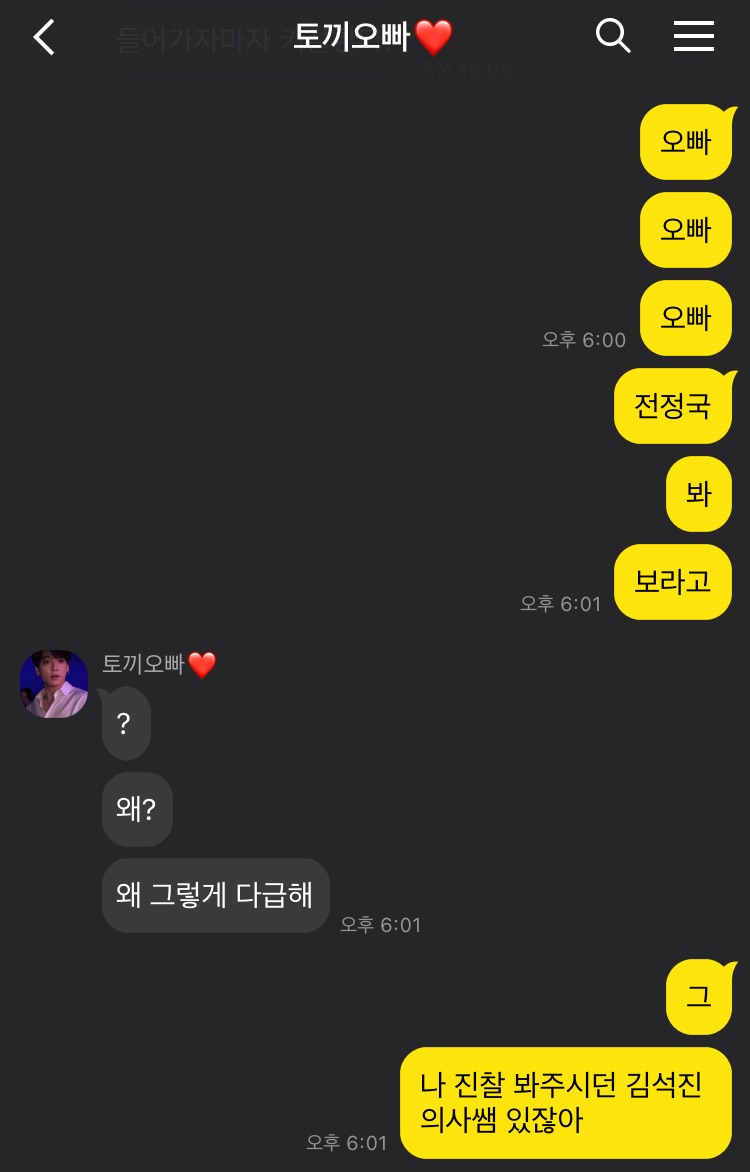Screen dimensions: 750x1172
Task: Search within this conversation
Action: click(612, 37)
